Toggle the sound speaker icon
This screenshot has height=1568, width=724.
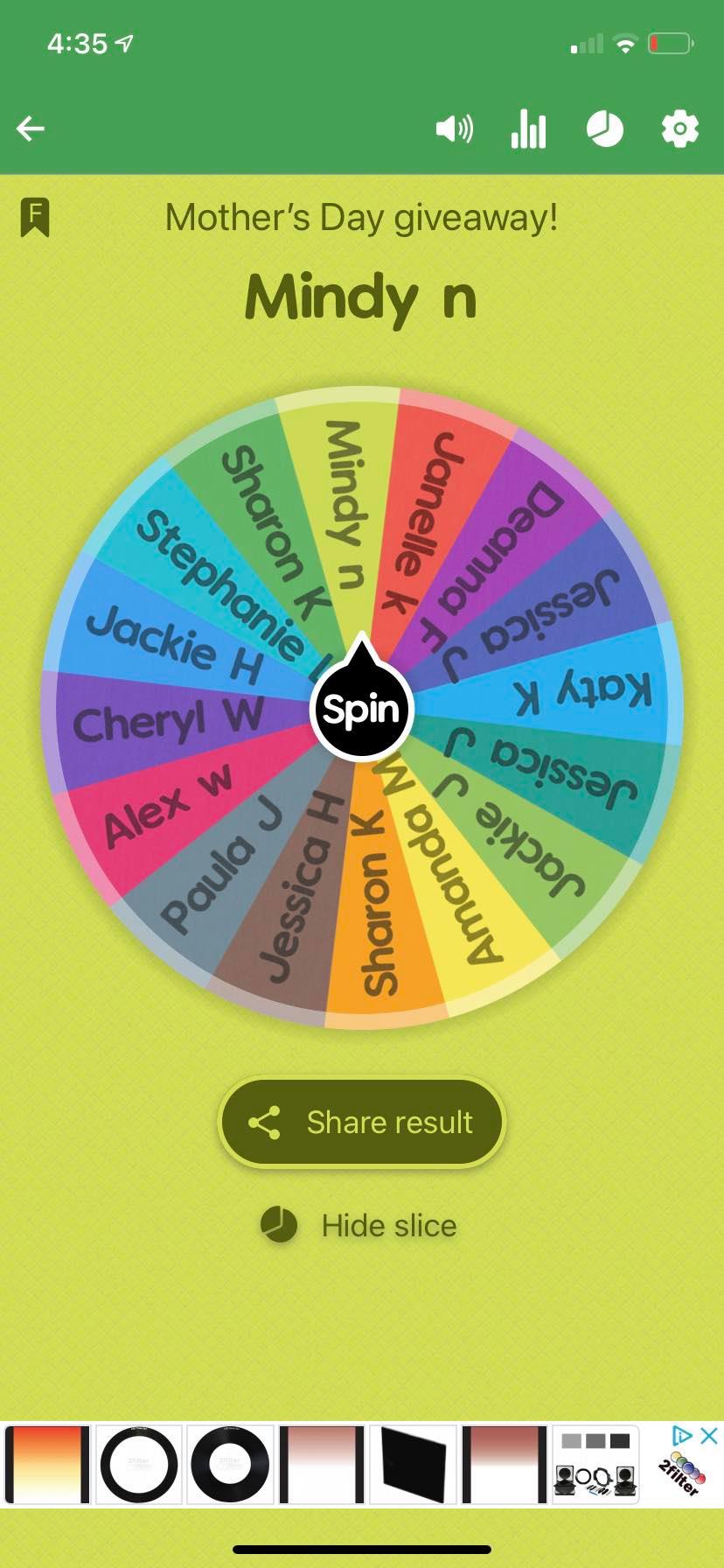click(454, 129)
